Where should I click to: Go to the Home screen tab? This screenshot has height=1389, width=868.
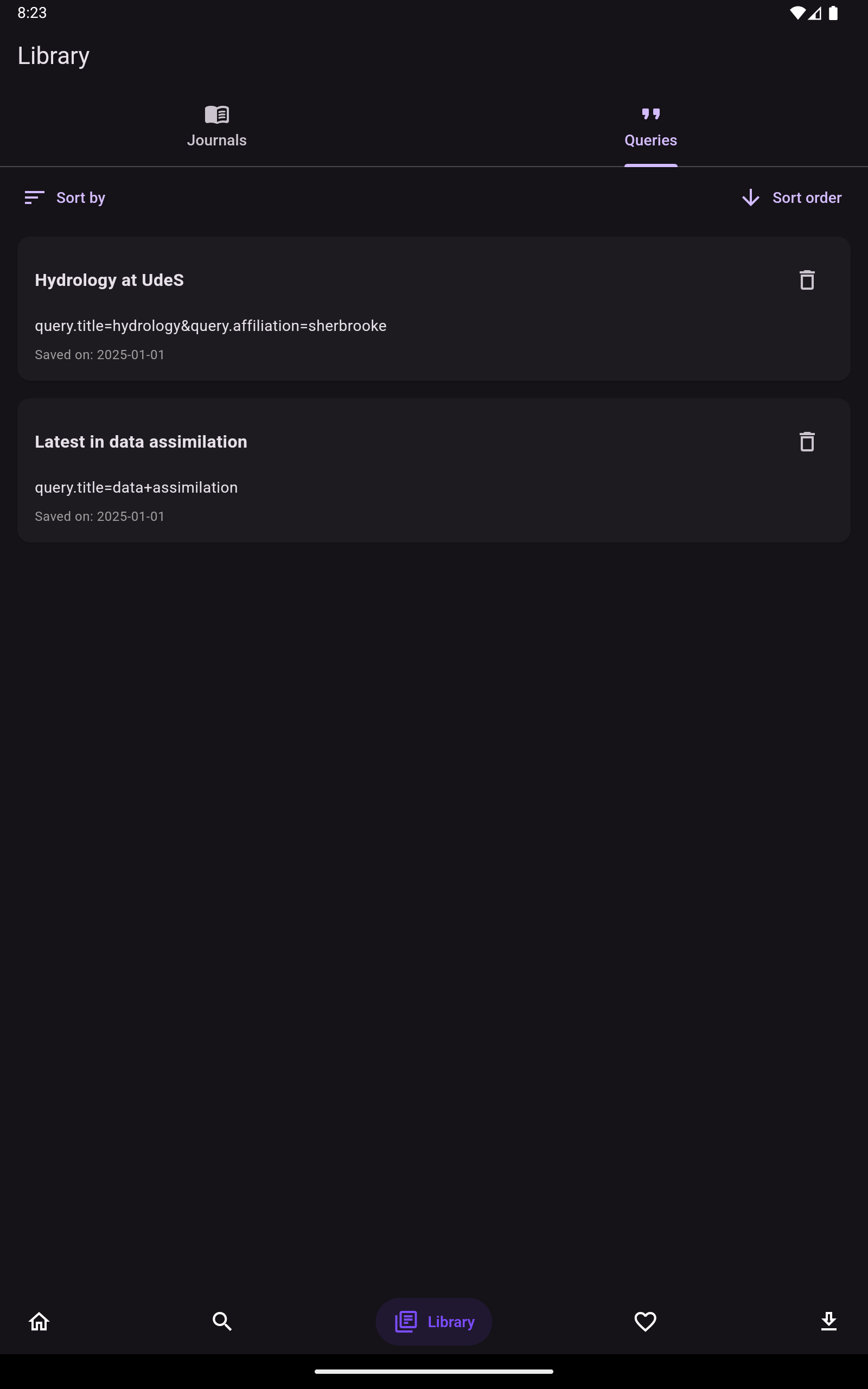click(39, 1321)
